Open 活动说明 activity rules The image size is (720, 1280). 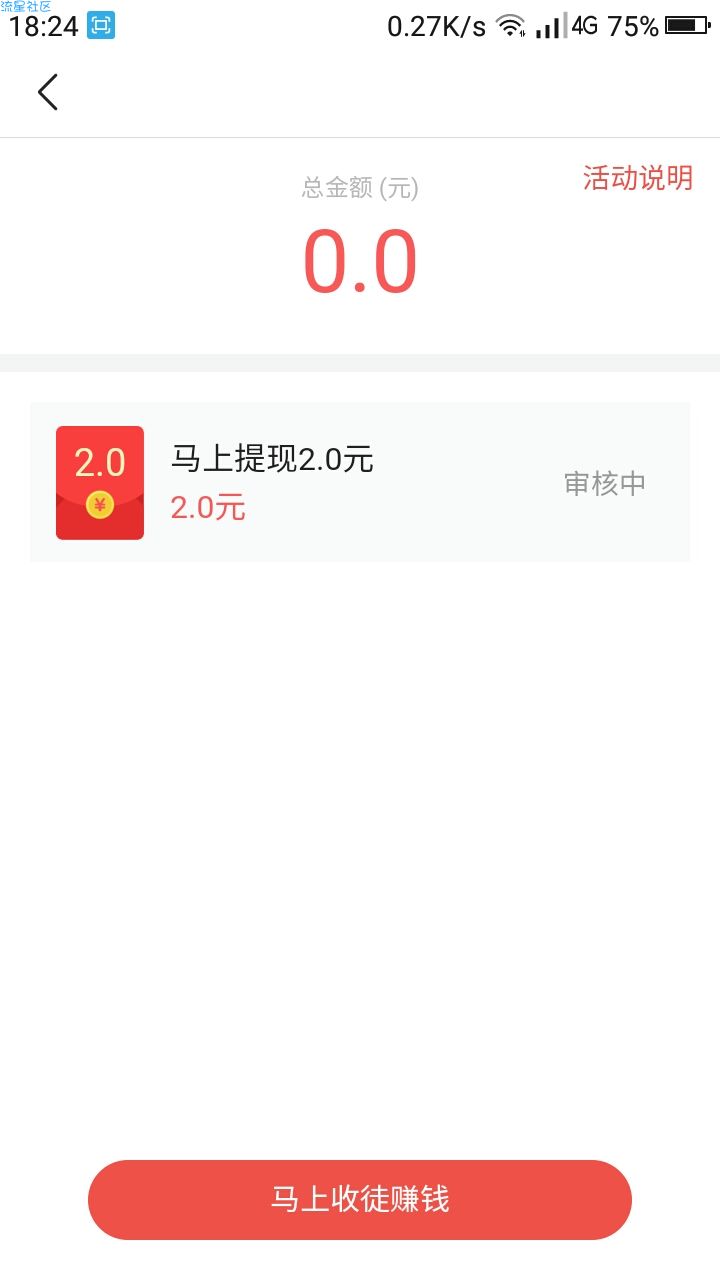tap(638, 178)
